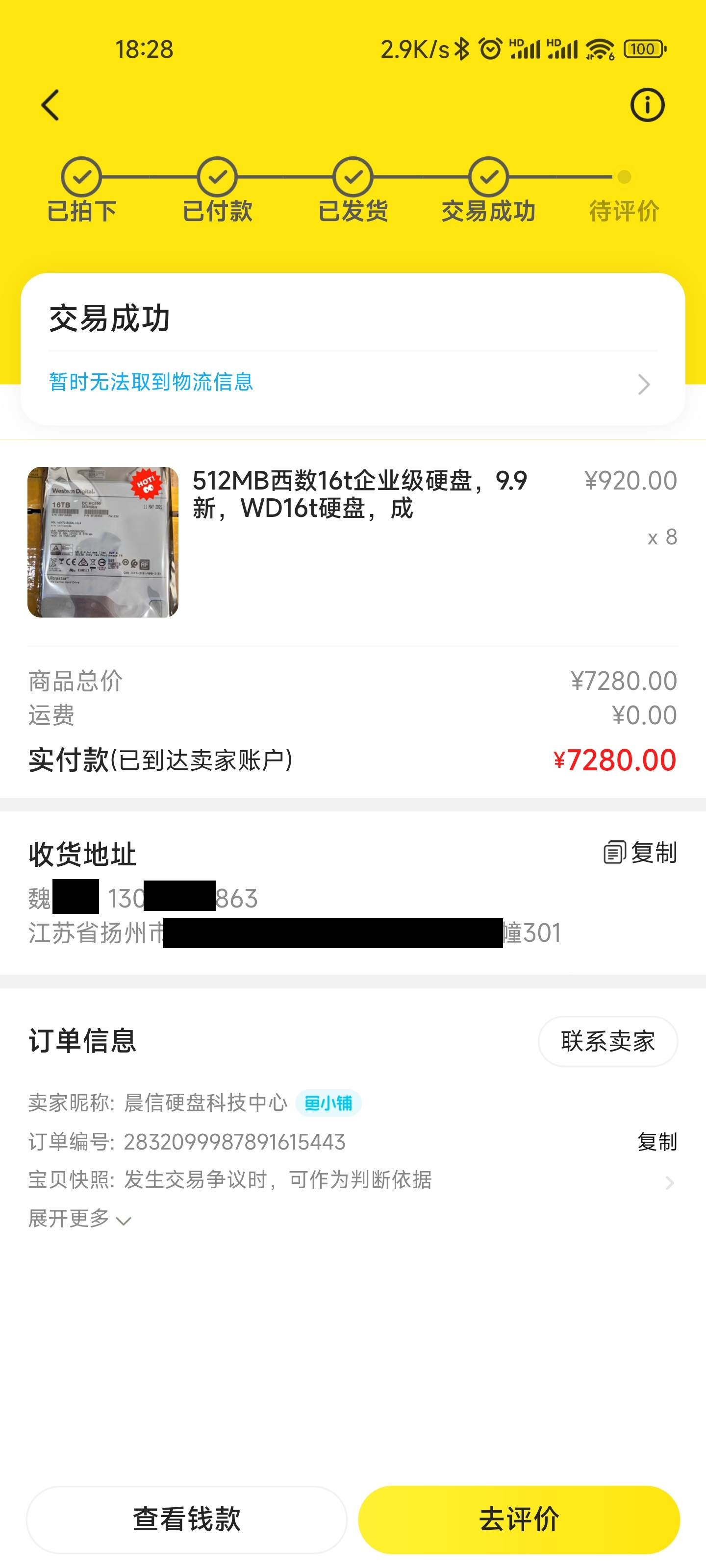Open the hard drive product thumbnail
706x1568 pixels.
(103, 542)
